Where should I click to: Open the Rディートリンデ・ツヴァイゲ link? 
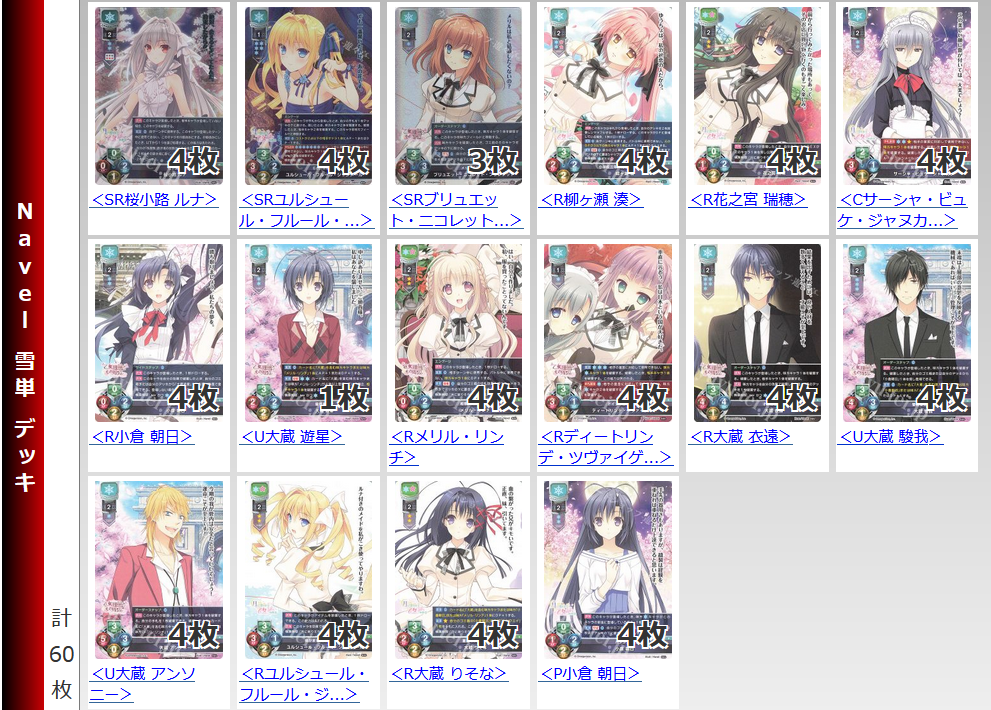605,447
